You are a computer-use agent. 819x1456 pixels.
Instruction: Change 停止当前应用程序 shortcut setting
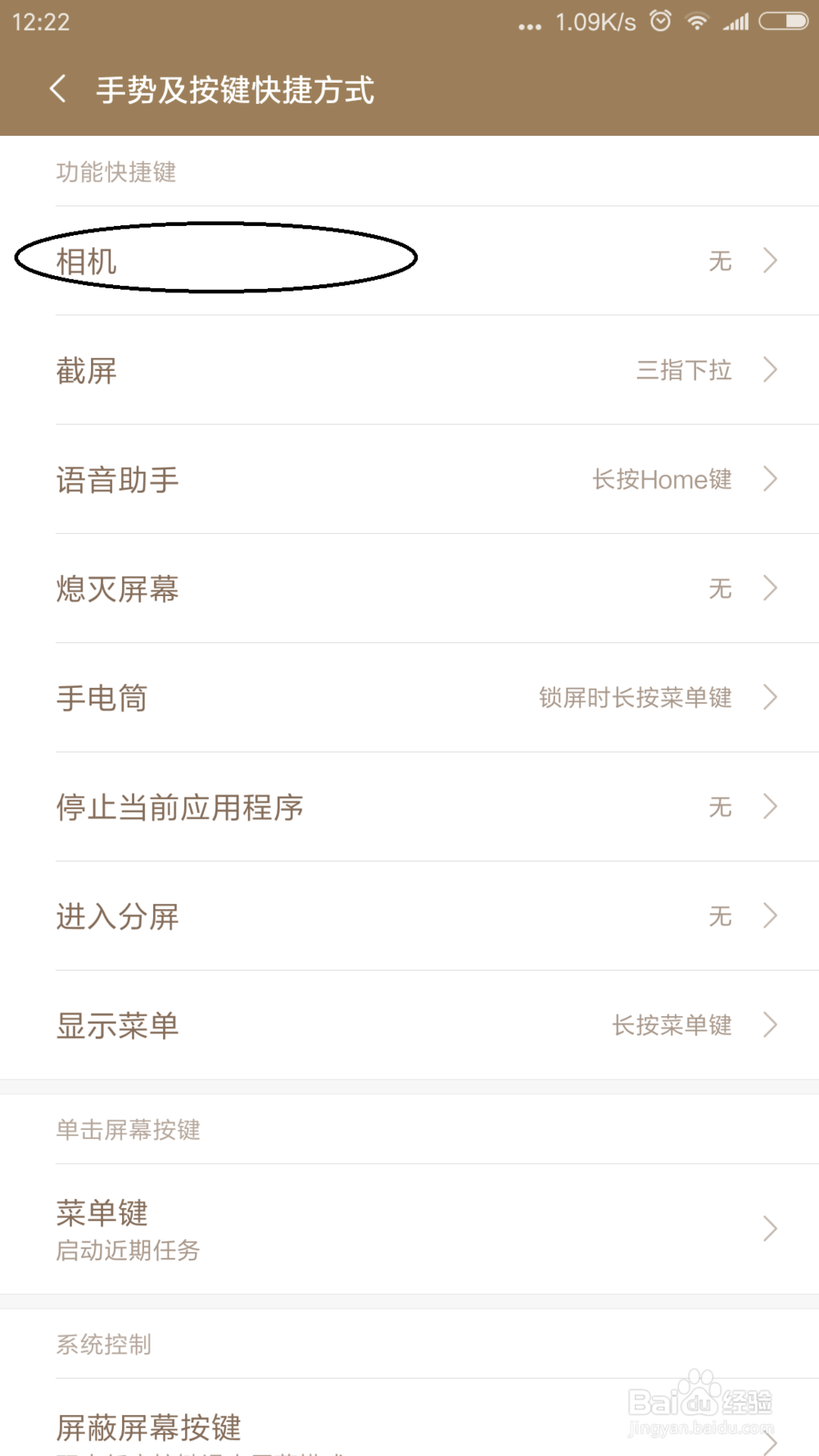click(409, 807)
